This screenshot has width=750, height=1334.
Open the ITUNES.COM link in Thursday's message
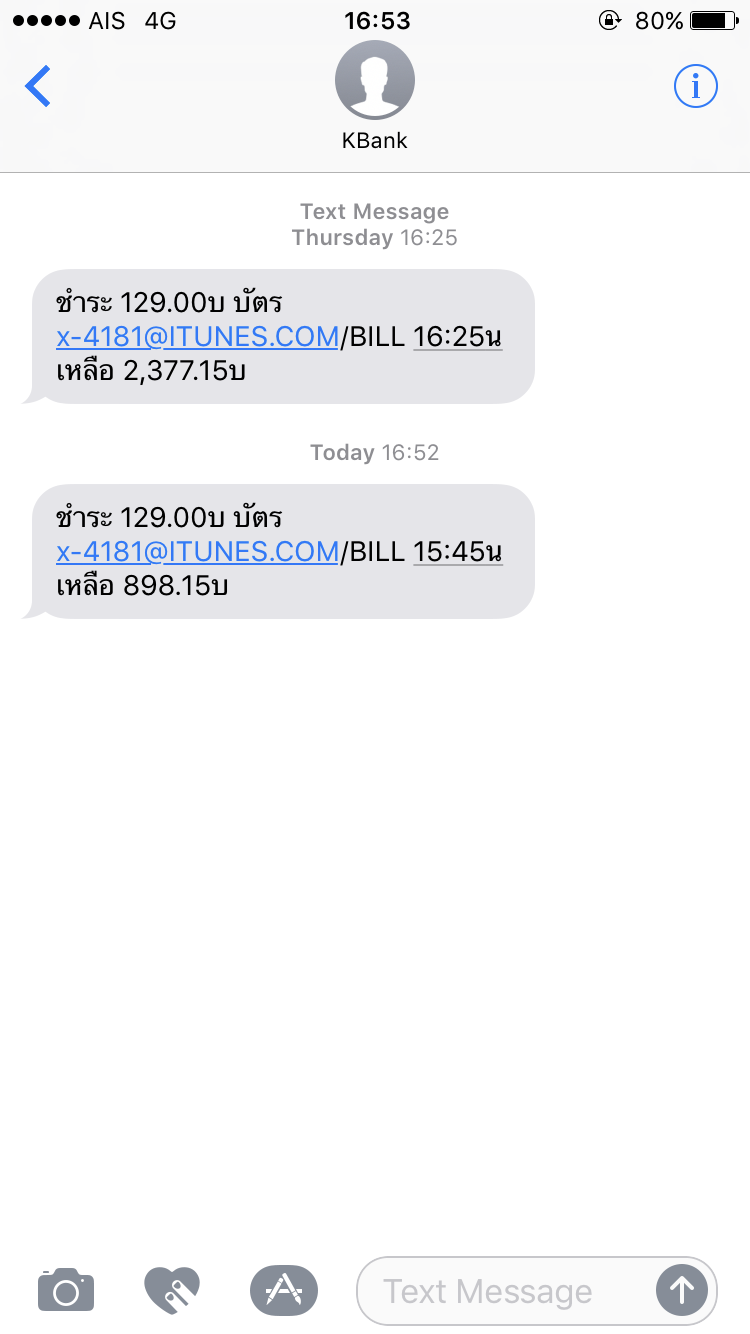[x=197, y=337]
